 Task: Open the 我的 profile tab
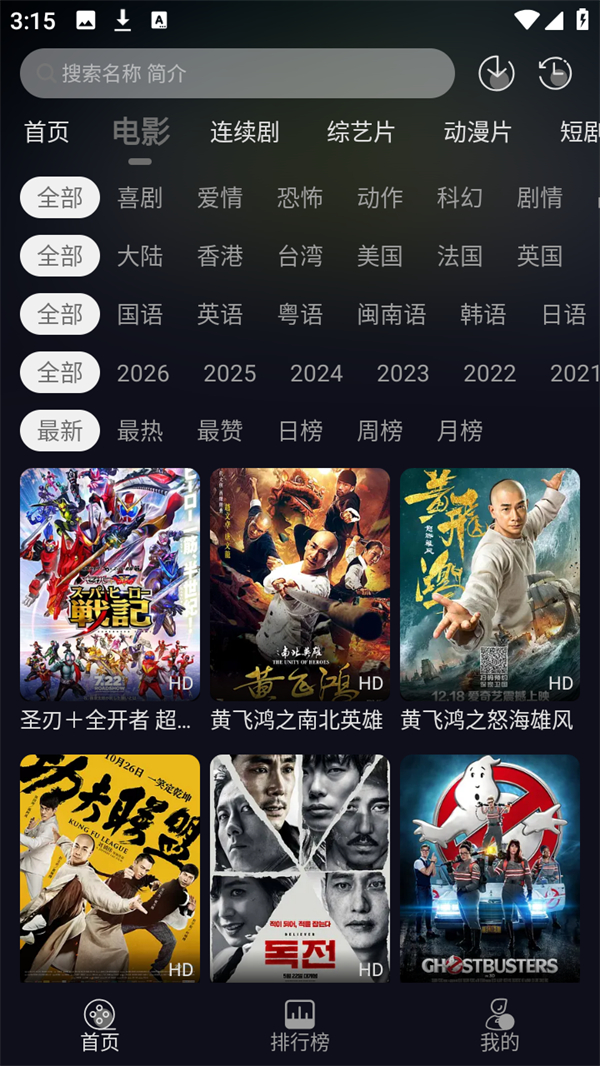499,1026
